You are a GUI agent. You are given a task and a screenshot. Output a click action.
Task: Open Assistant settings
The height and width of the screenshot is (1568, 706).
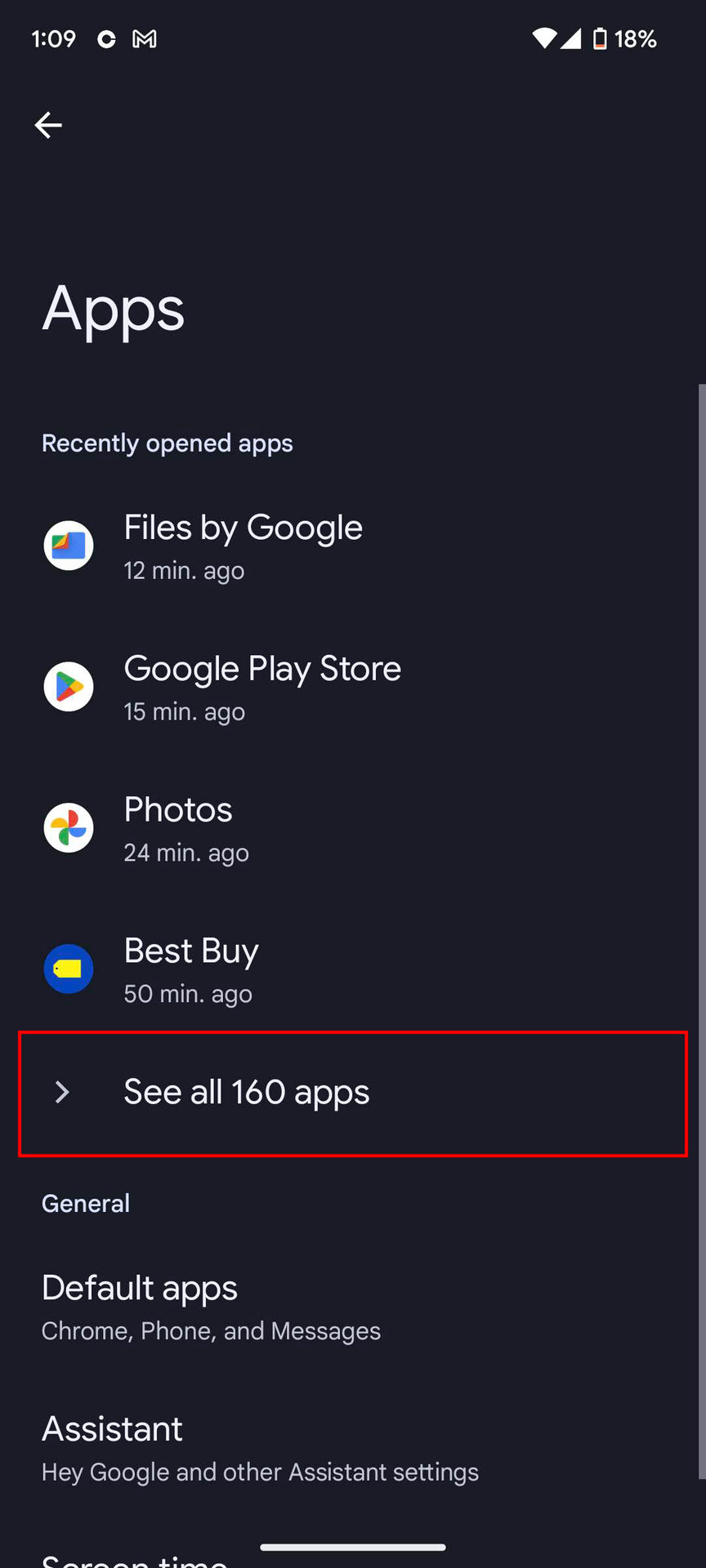pos(260,1447)
